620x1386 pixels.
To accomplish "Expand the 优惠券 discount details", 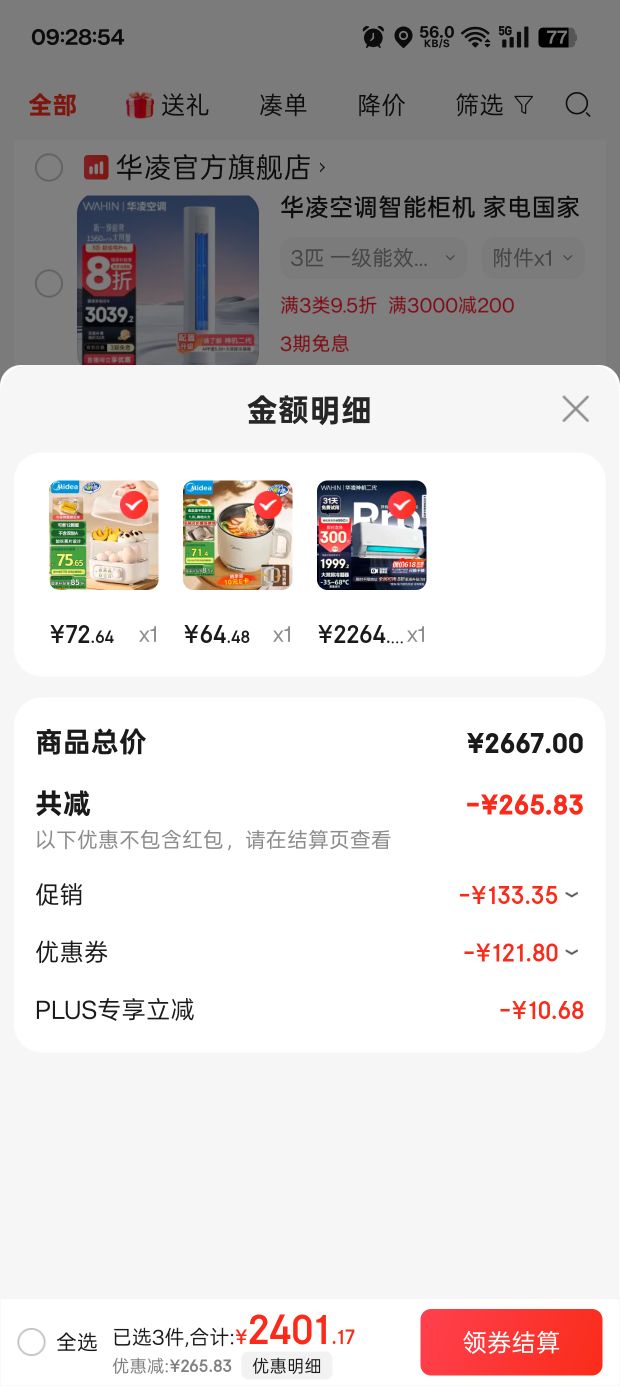I will pos(520,953).
